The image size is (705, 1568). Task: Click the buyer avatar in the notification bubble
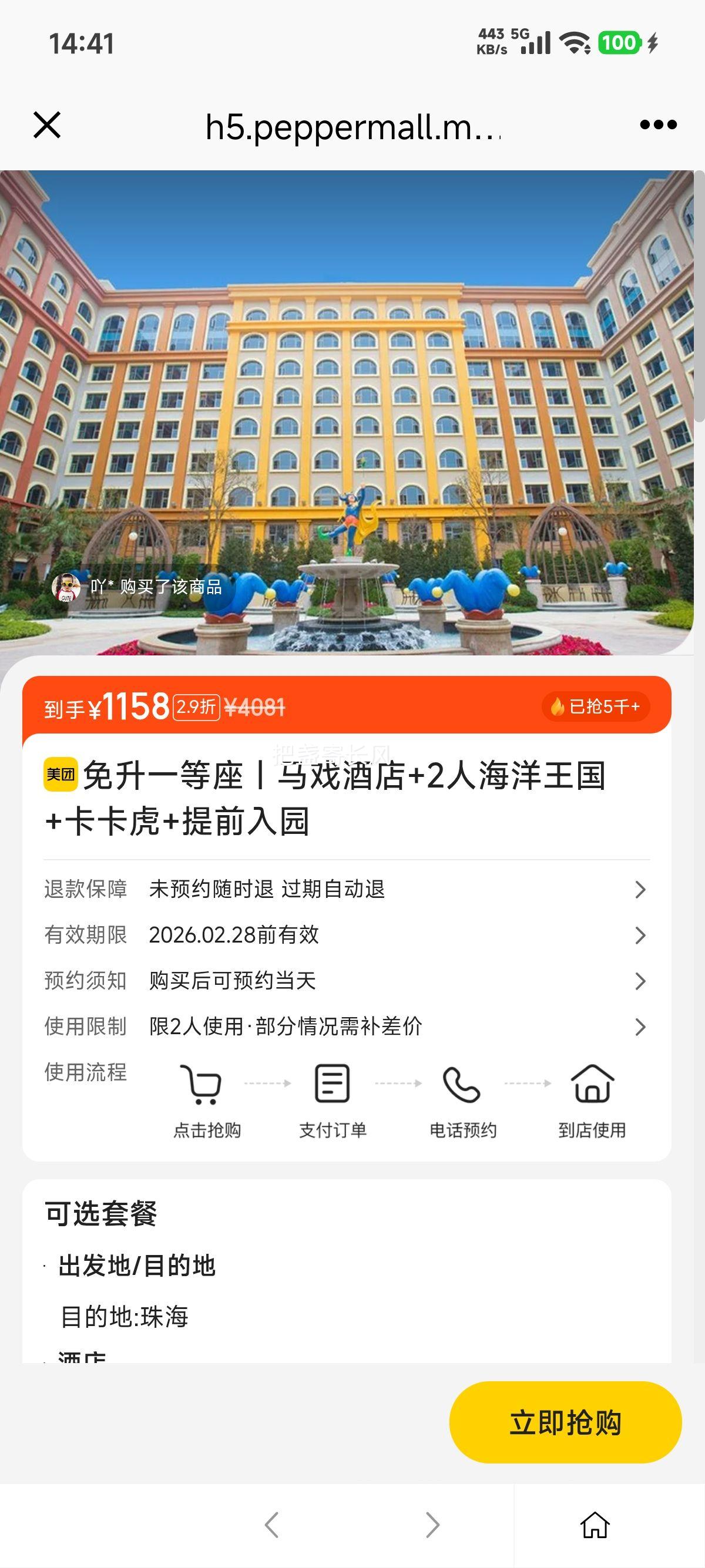[x=67, y=588]
